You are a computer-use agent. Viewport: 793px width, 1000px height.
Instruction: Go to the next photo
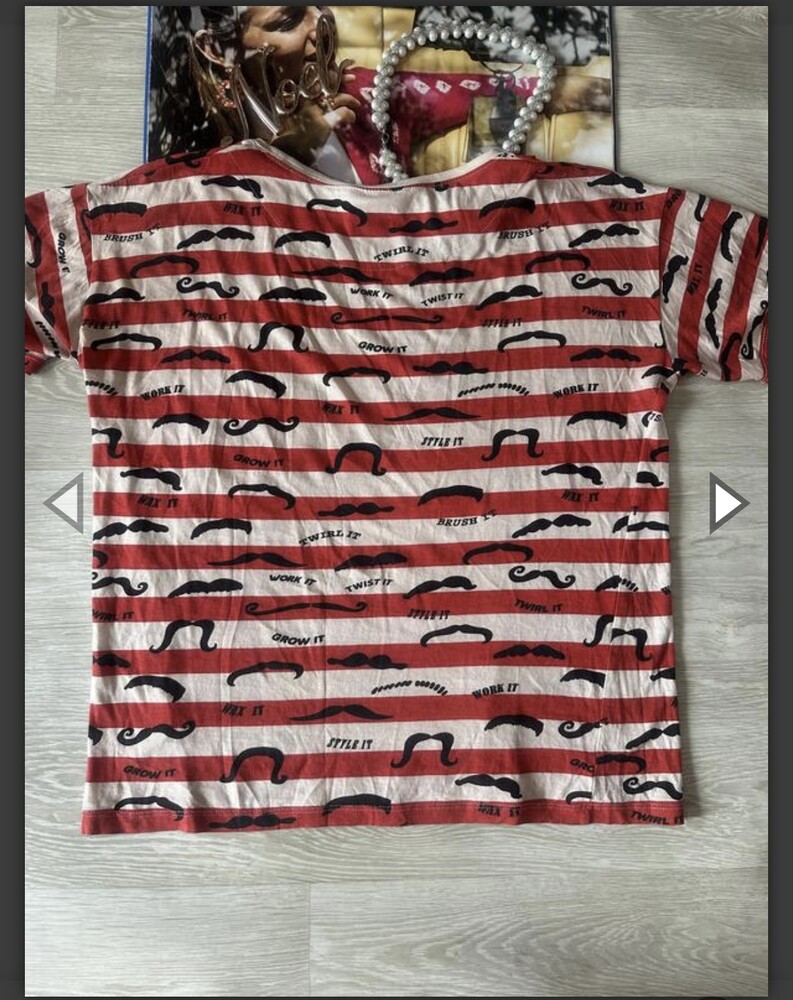pos(727,503)
